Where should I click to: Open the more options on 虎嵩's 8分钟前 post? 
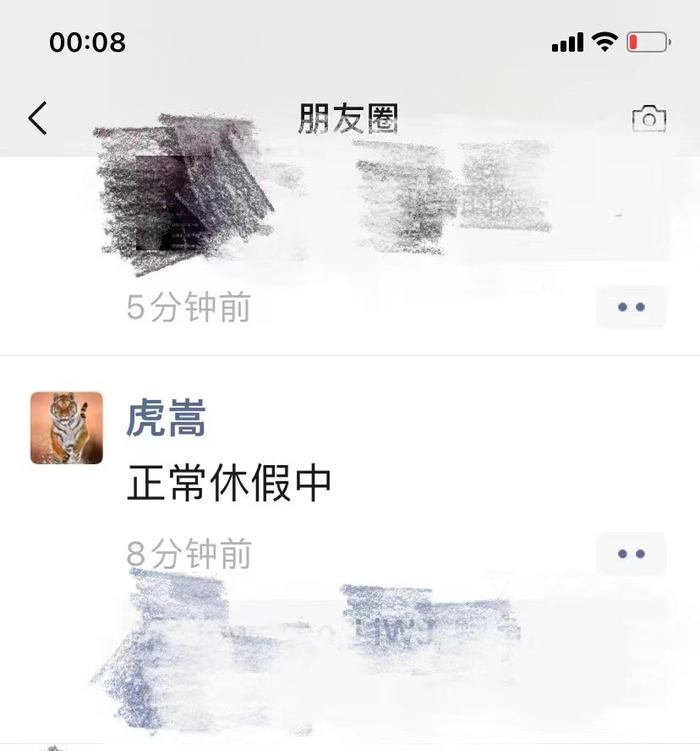click(x=631, y=553)
